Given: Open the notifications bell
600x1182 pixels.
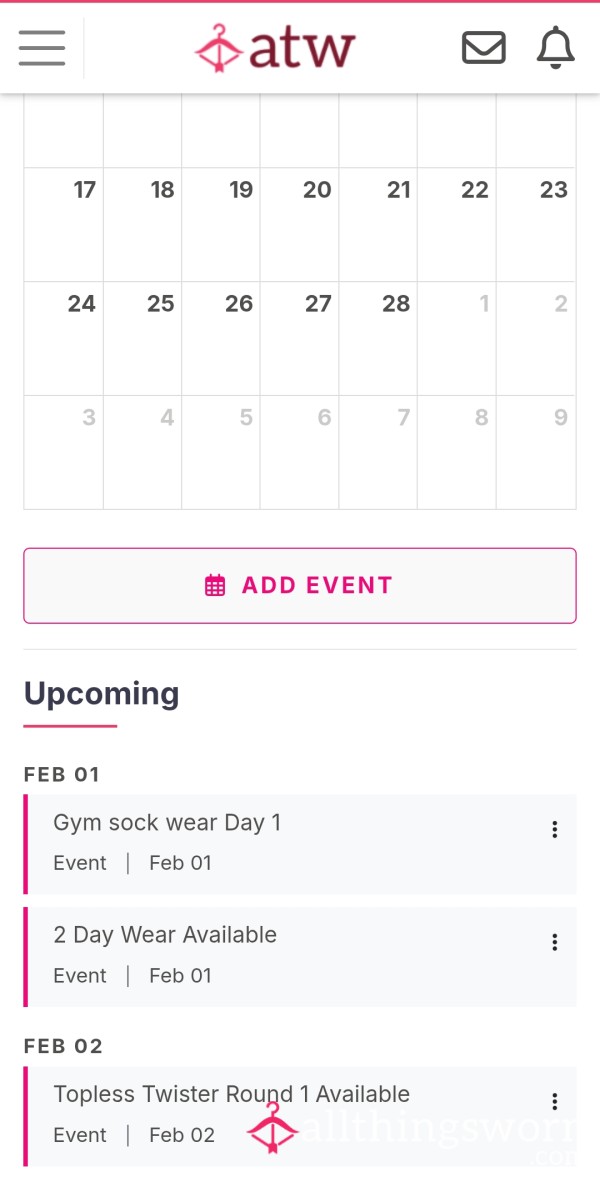Looking at the screenshot, I should (x=556, y=47).
